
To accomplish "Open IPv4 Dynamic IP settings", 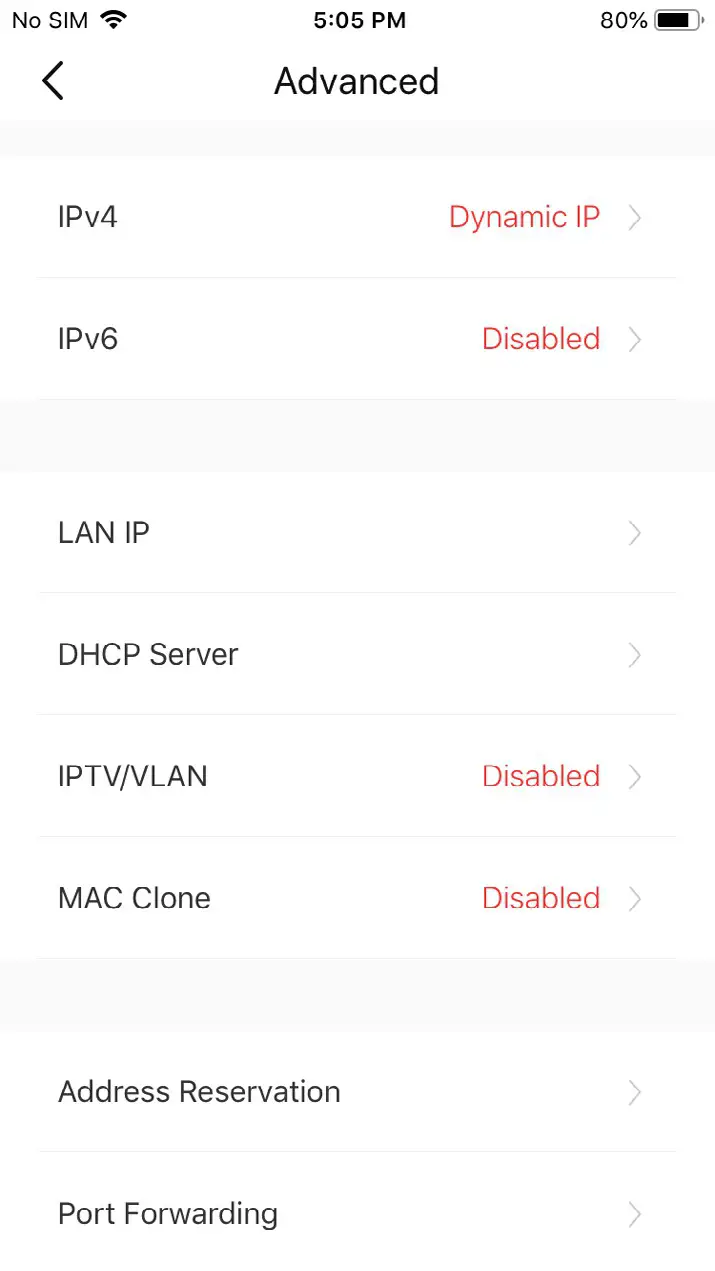I will [x=357, y=217].
